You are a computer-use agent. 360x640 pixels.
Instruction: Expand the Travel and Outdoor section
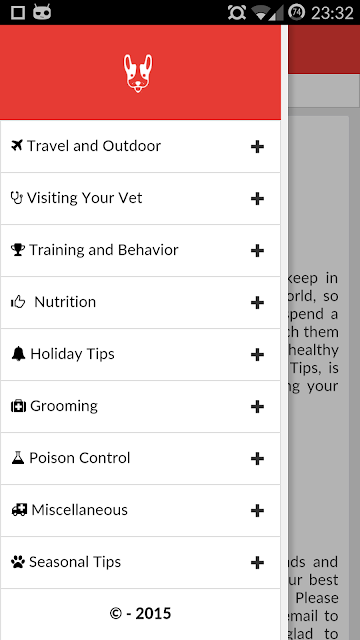click(x=140, y=146)
